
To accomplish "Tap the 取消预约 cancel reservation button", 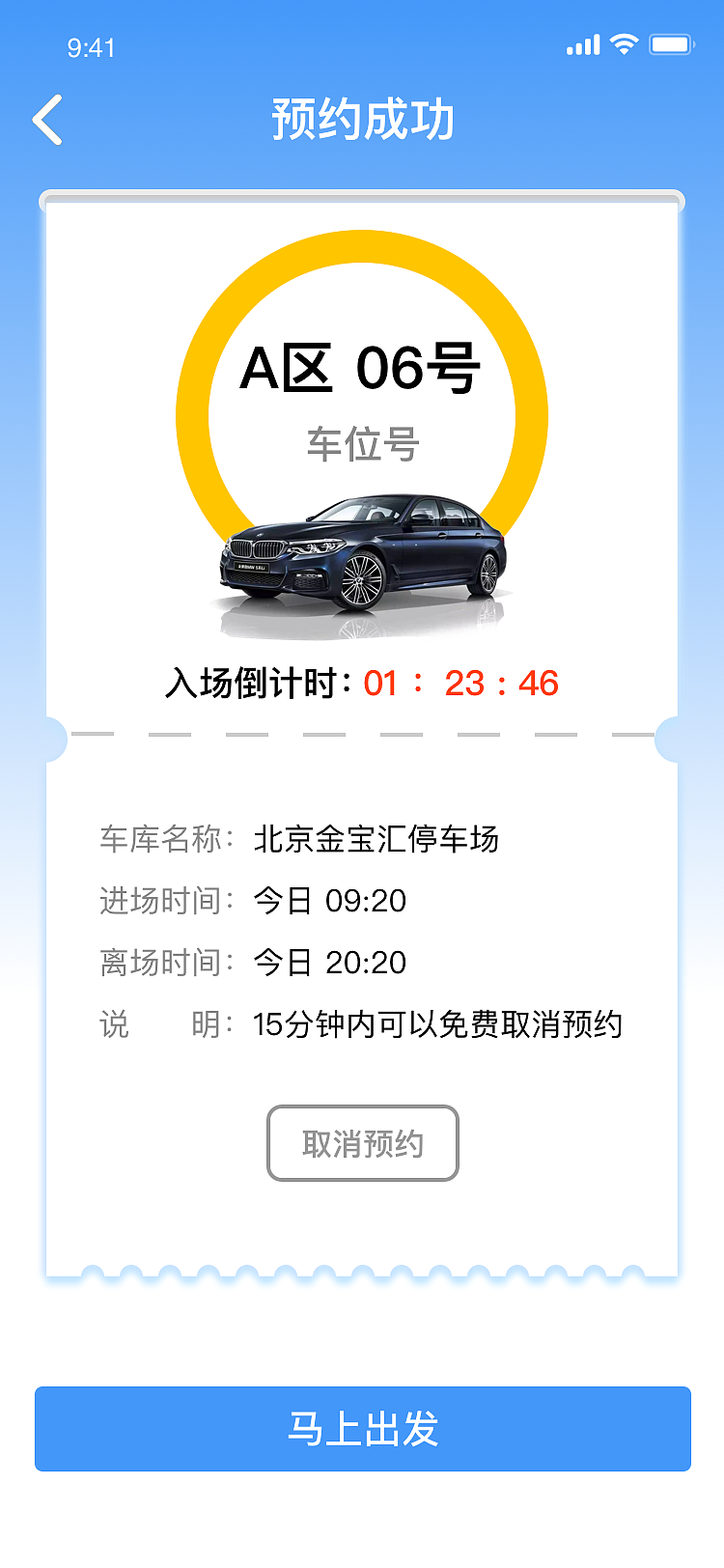I will click(362, 1143).
